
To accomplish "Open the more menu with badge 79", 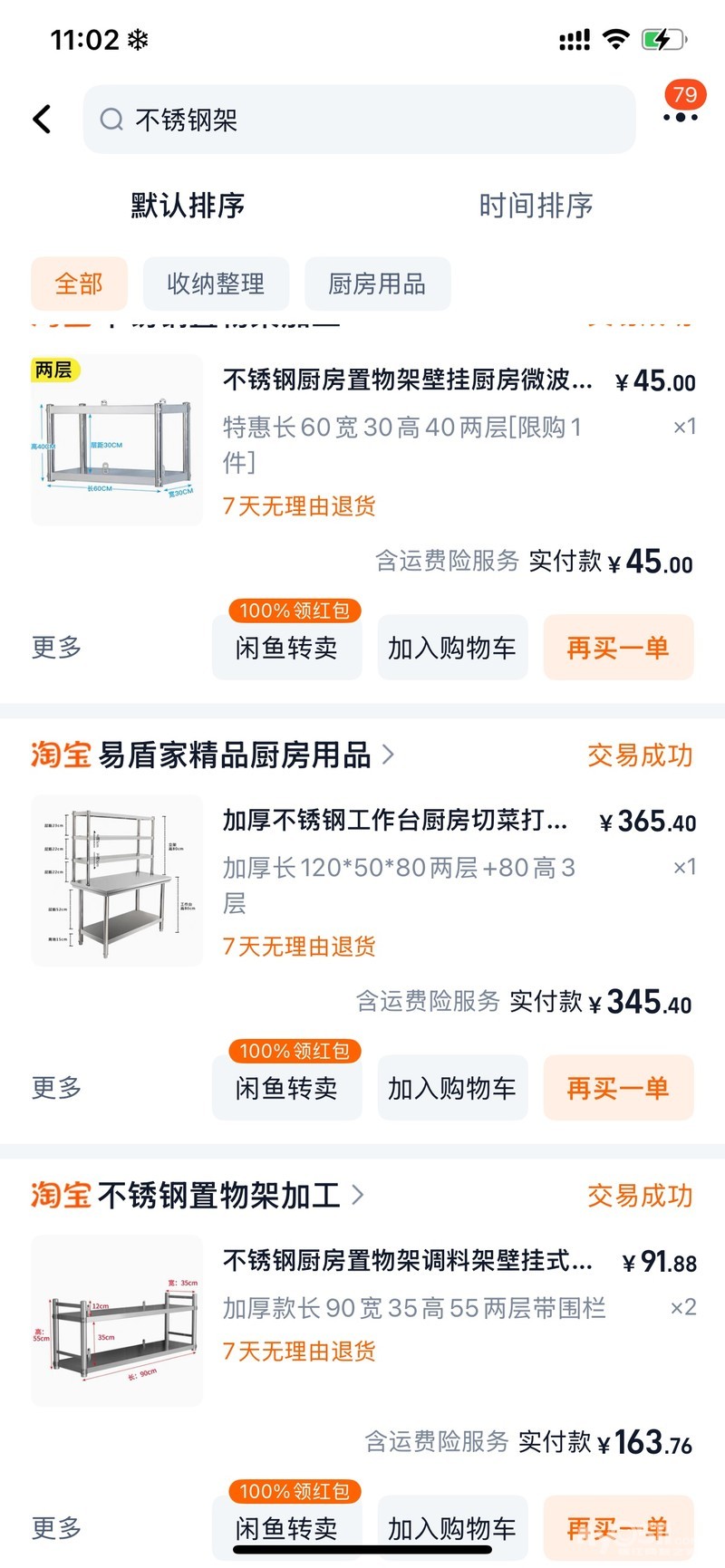I will (x=680, y=116).
